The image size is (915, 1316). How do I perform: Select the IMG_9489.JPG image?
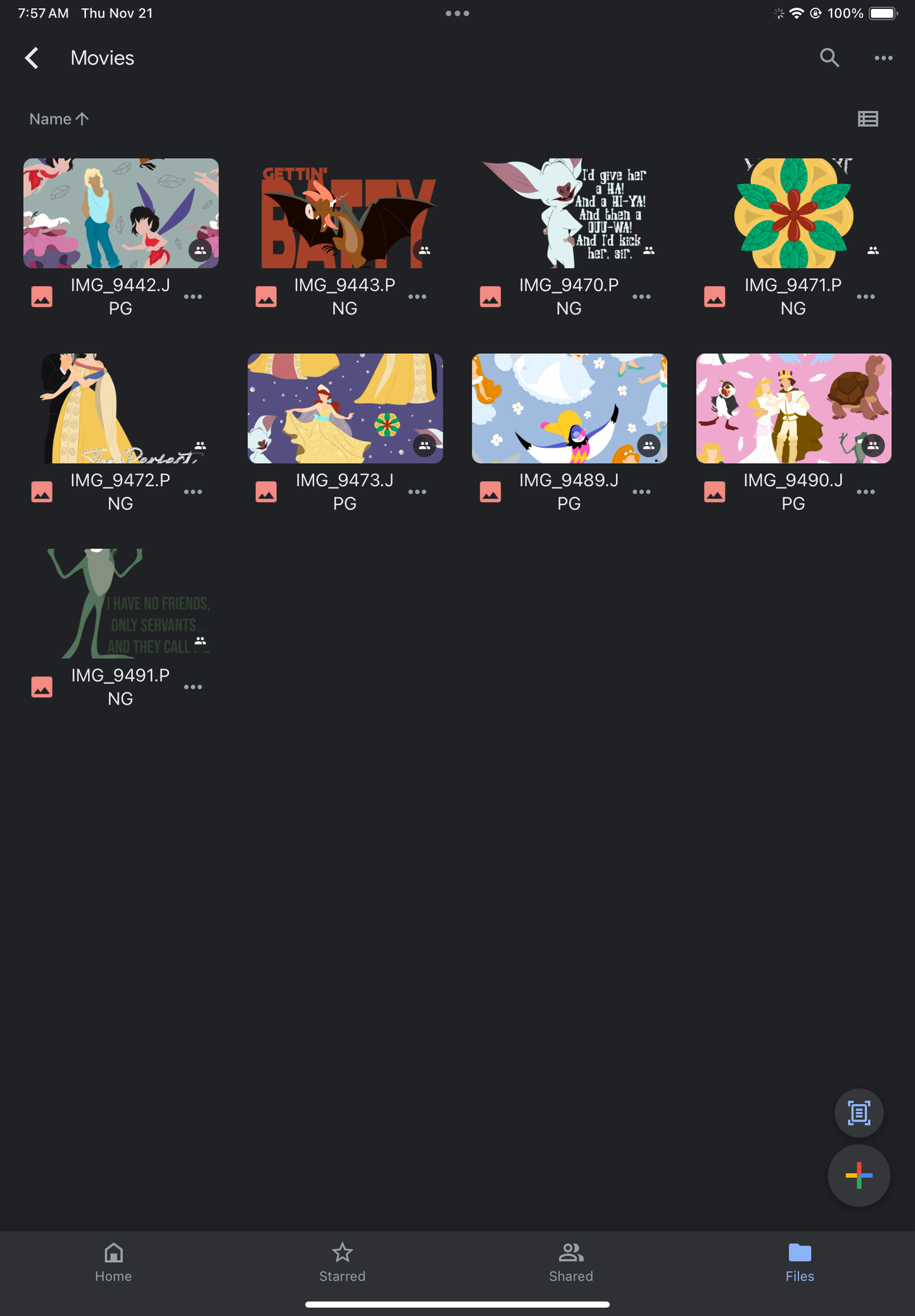(569, 408)
